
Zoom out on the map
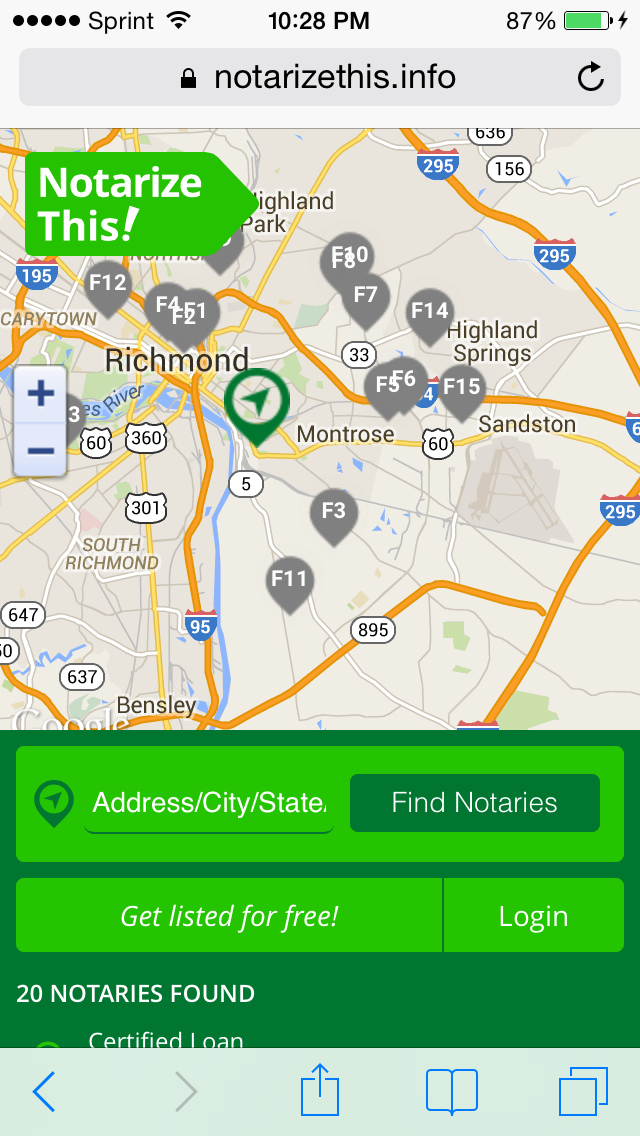[41, 449]
